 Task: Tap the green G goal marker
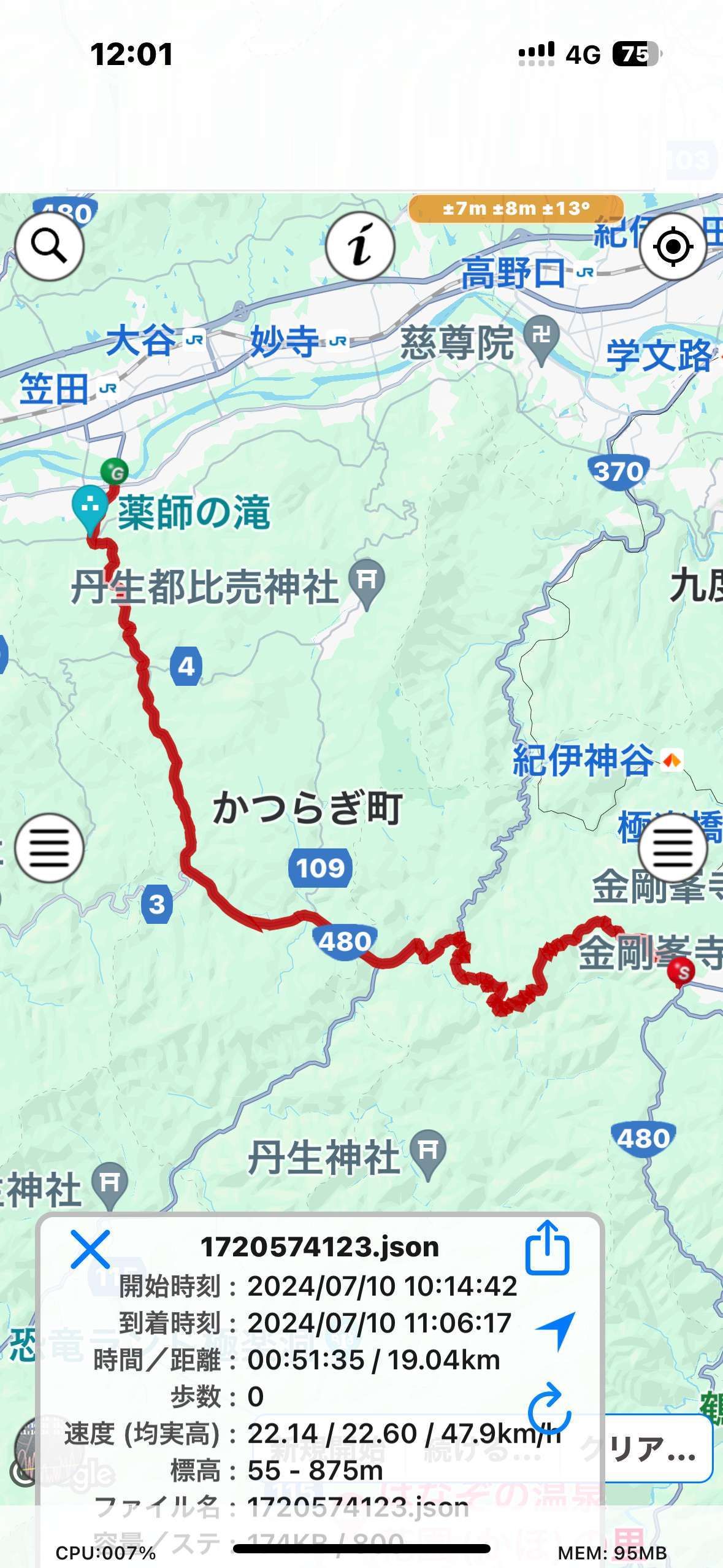tap(115, 472)
